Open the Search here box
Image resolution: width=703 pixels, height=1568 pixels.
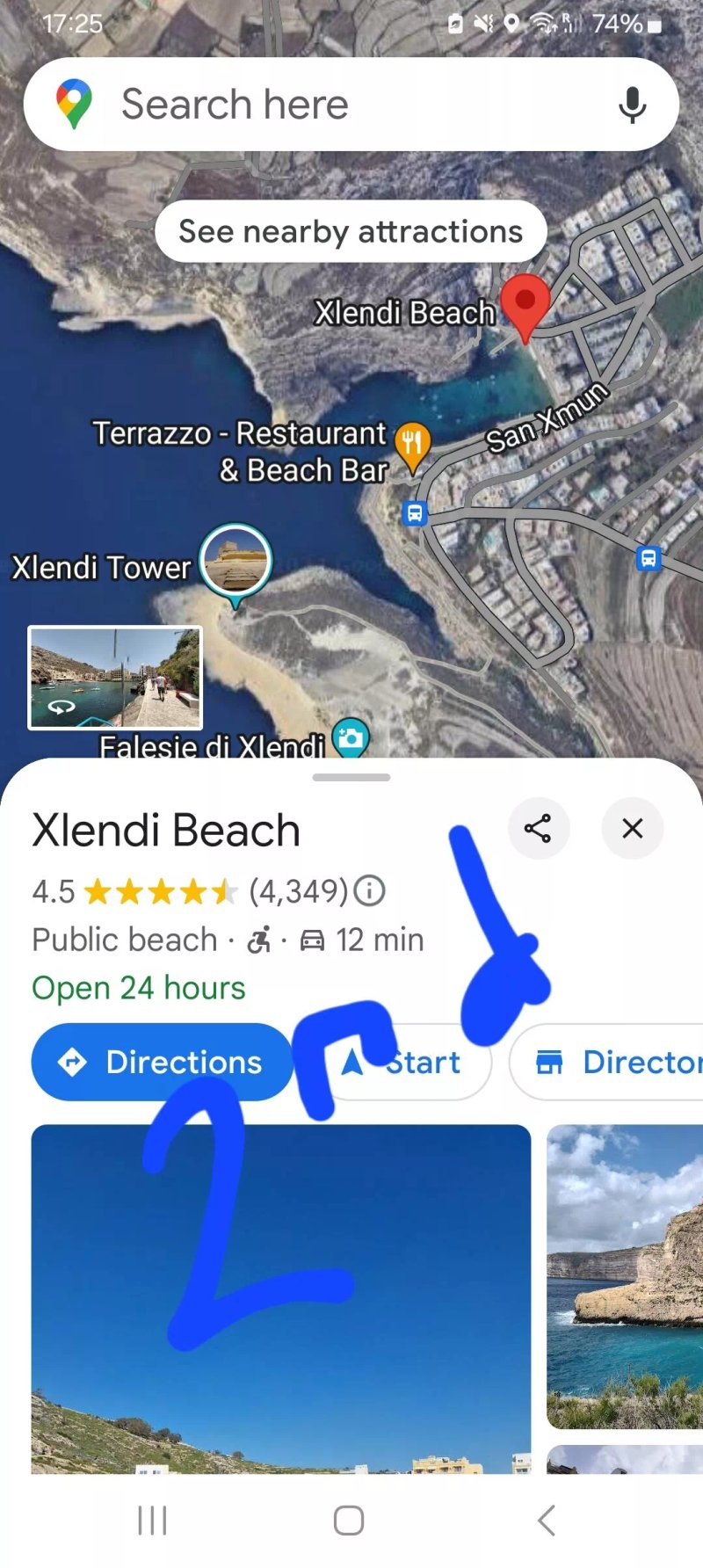[x=351, y=105]
